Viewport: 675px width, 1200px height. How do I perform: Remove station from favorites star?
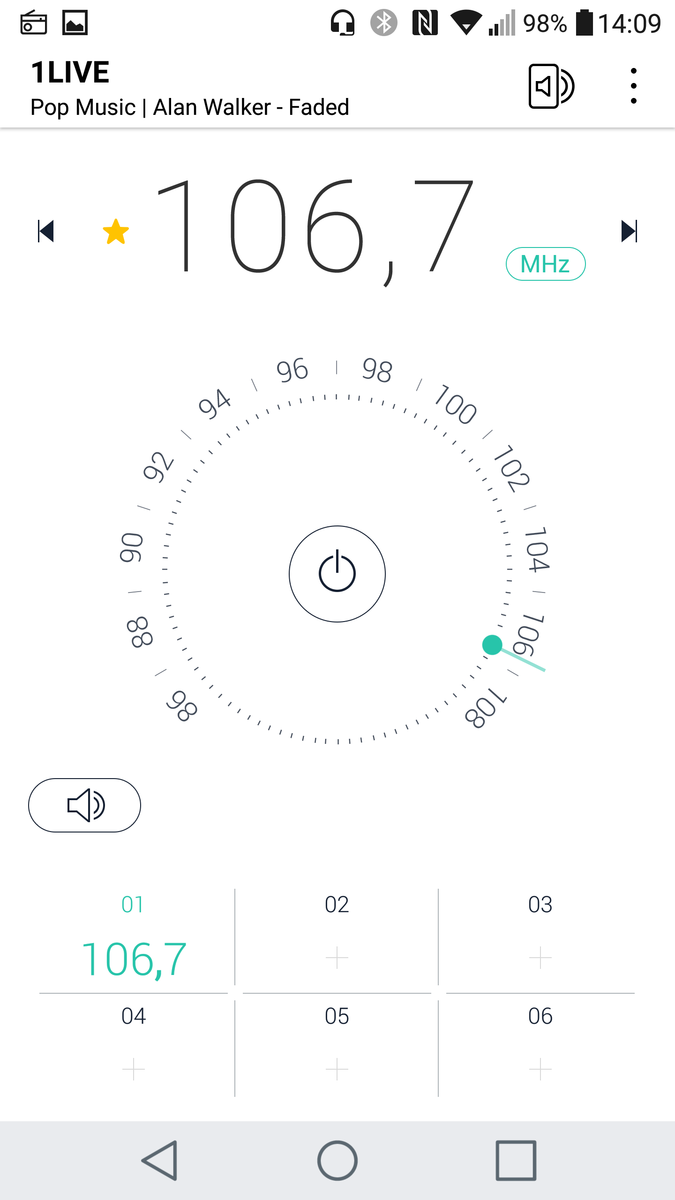[116, 233]
